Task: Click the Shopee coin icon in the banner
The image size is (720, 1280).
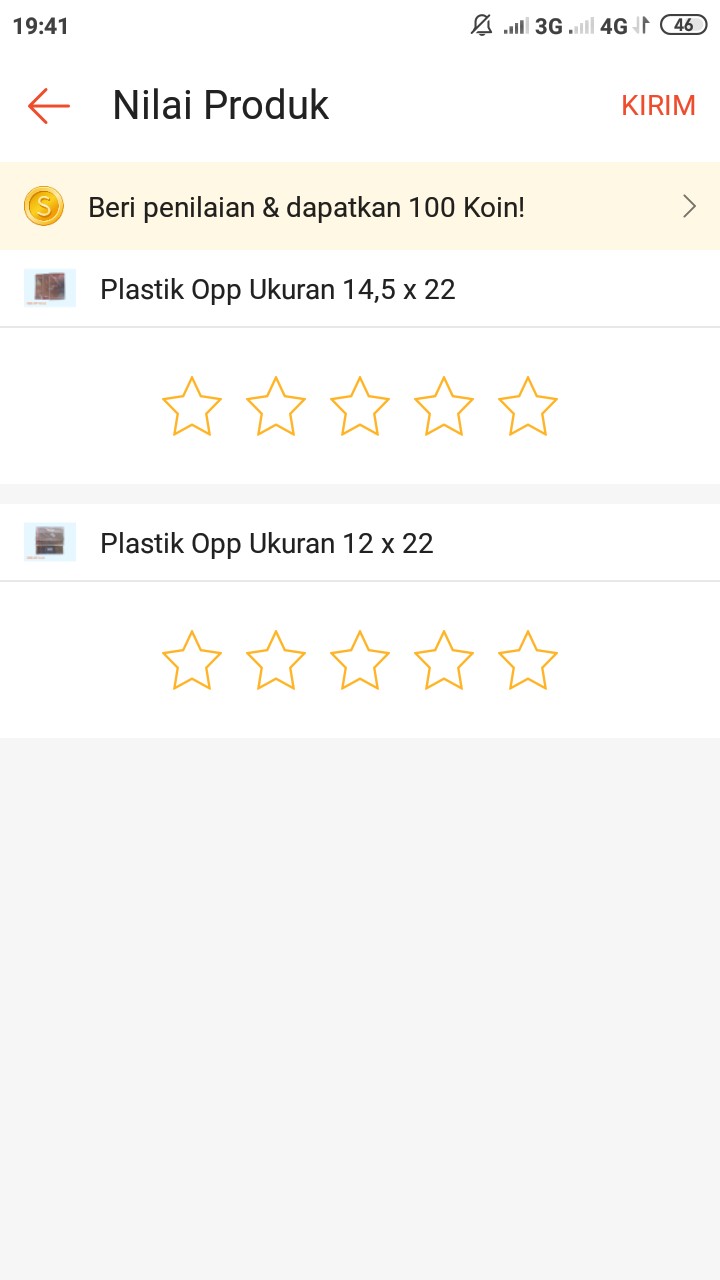Action: 42,206
